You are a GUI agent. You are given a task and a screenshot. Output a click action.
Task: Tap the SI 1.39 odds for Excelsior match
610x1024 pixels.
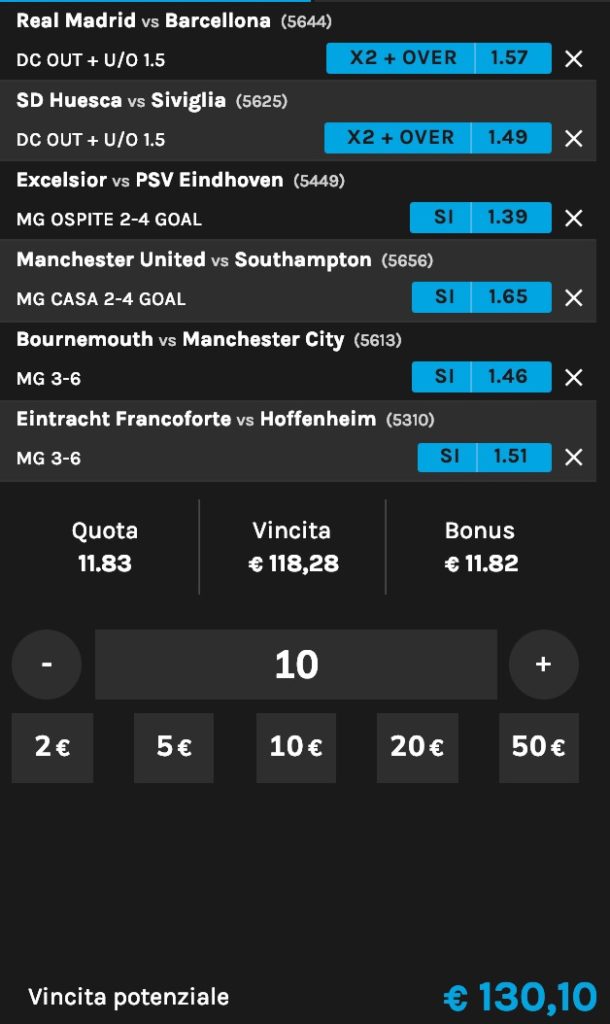481,217
